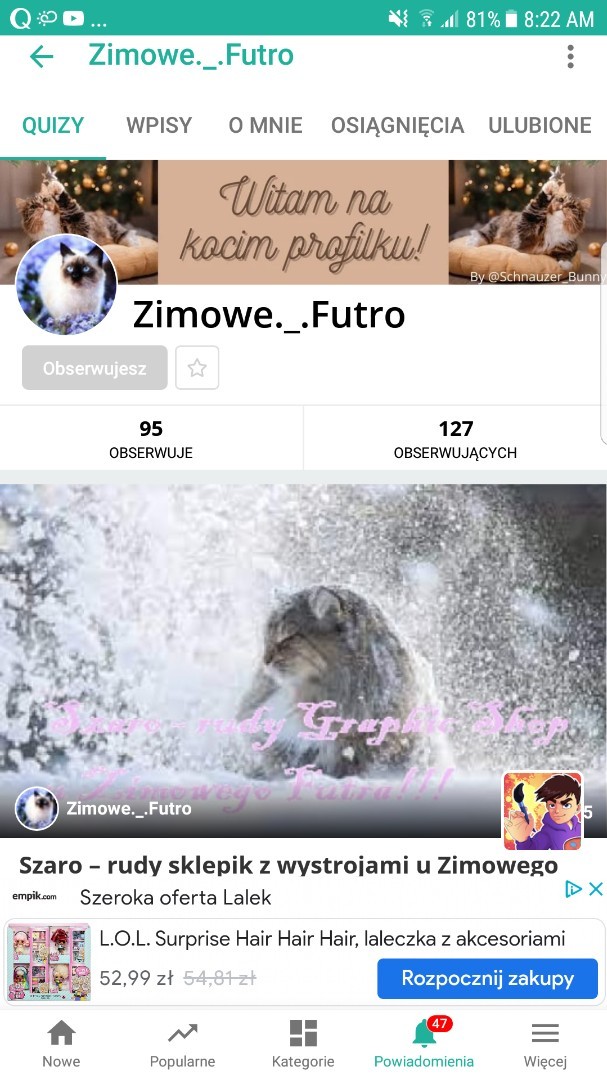Switch to the WPISY tab
Image resolution: width=607 pixels, height=1080 pixels.
point(158,125)
